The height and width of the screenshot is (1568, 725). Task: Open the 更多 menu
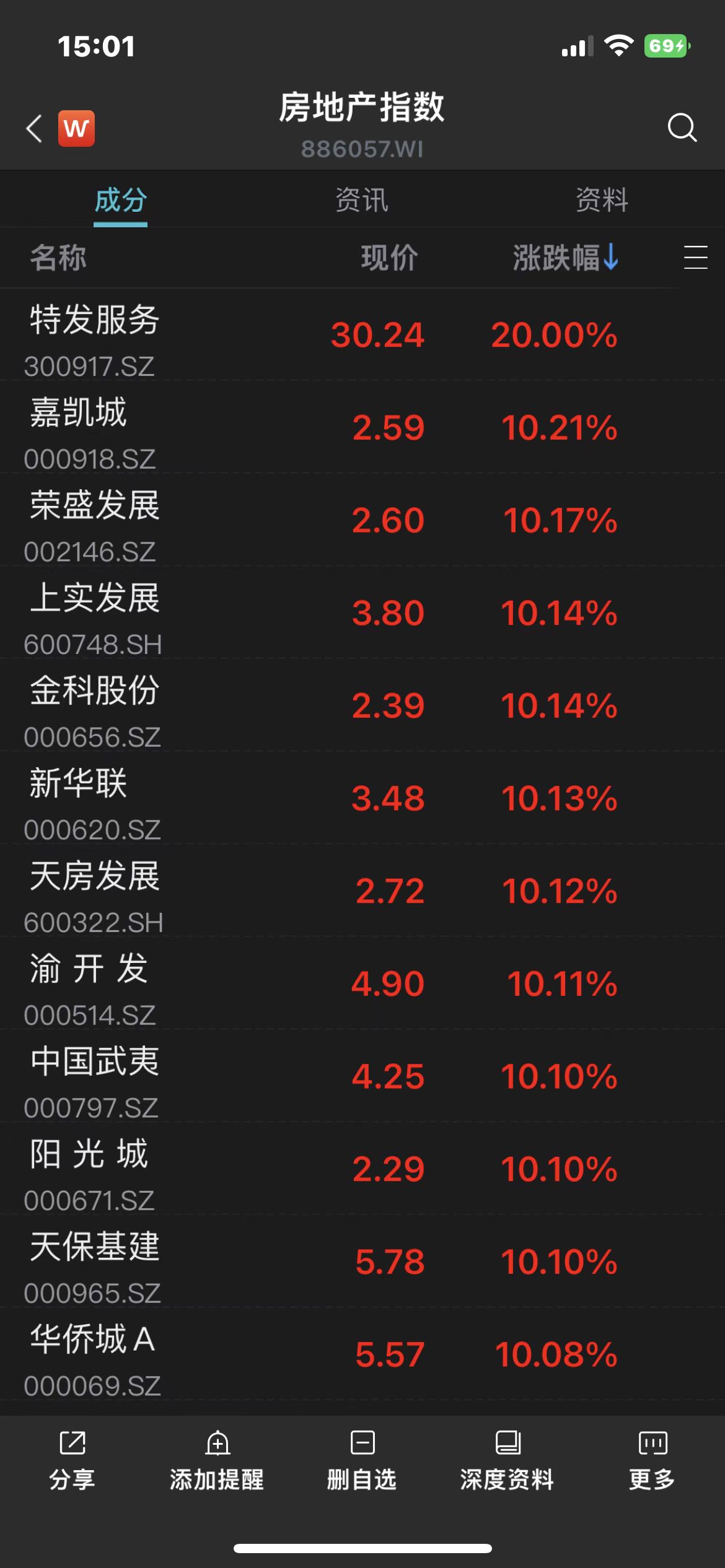click(652, 1460)
